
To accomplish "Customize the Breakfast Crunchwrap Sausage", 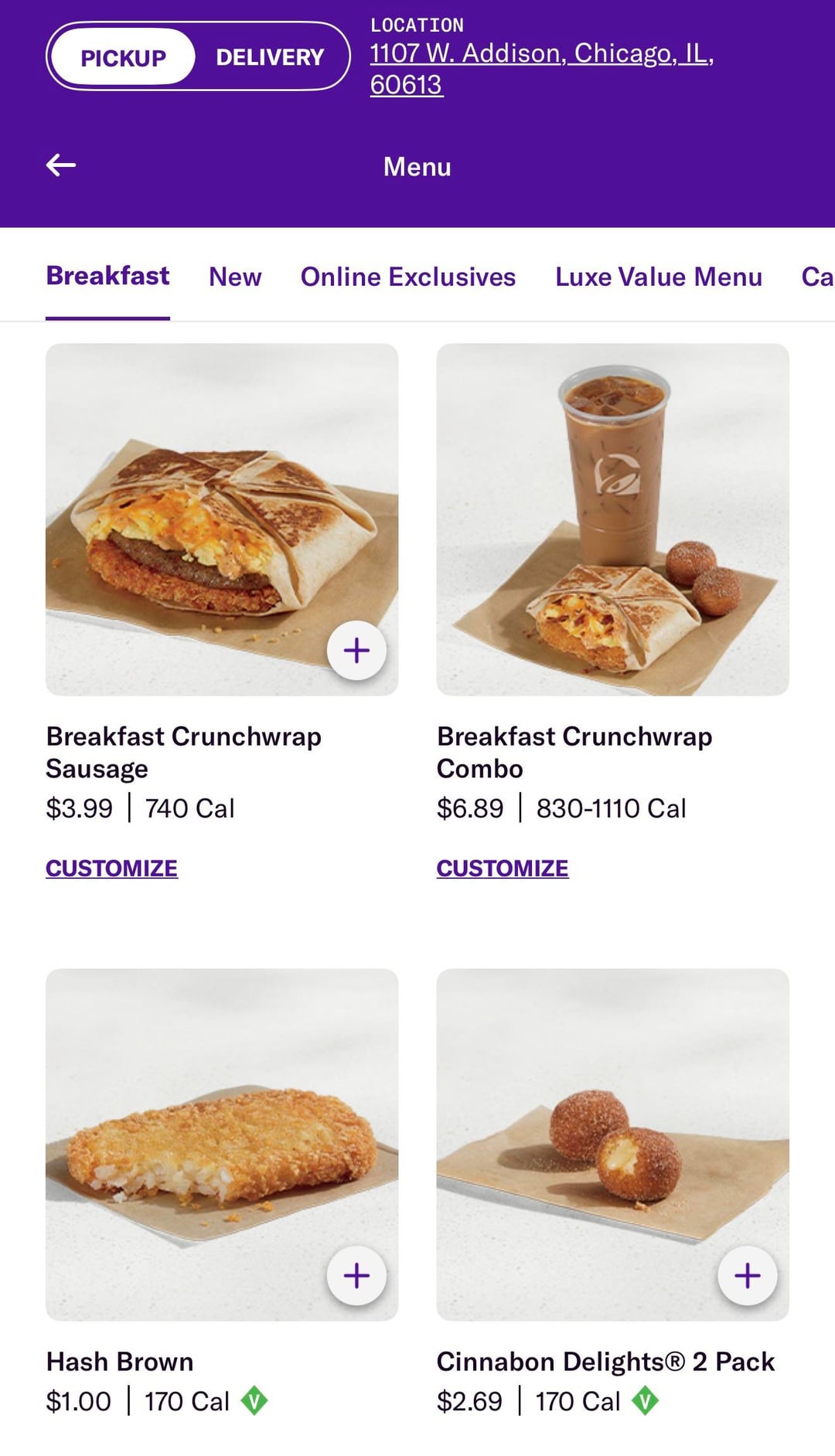I will point(111,868).
